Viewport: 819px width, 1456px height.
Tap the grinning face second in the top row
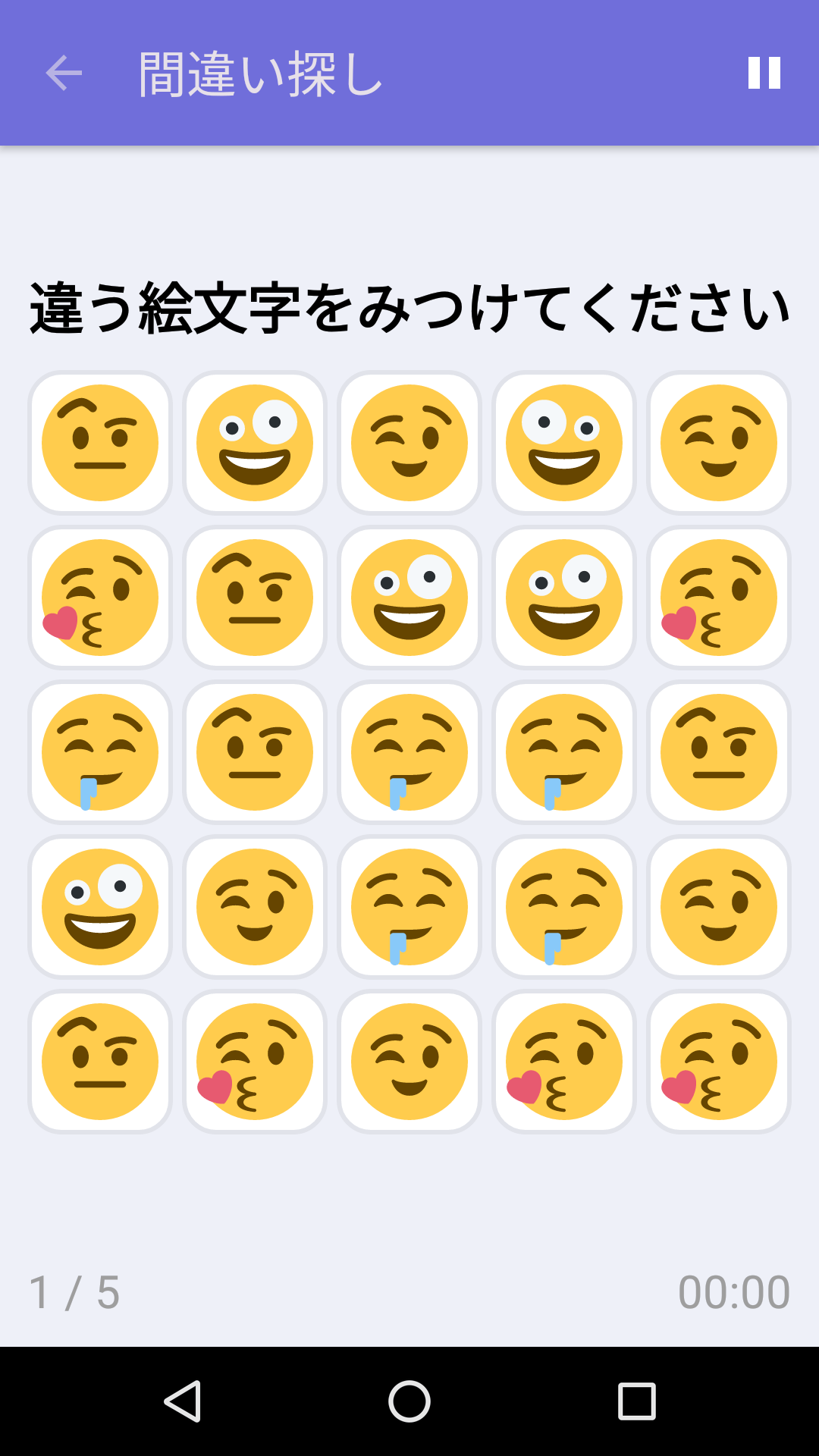point(254,443)
